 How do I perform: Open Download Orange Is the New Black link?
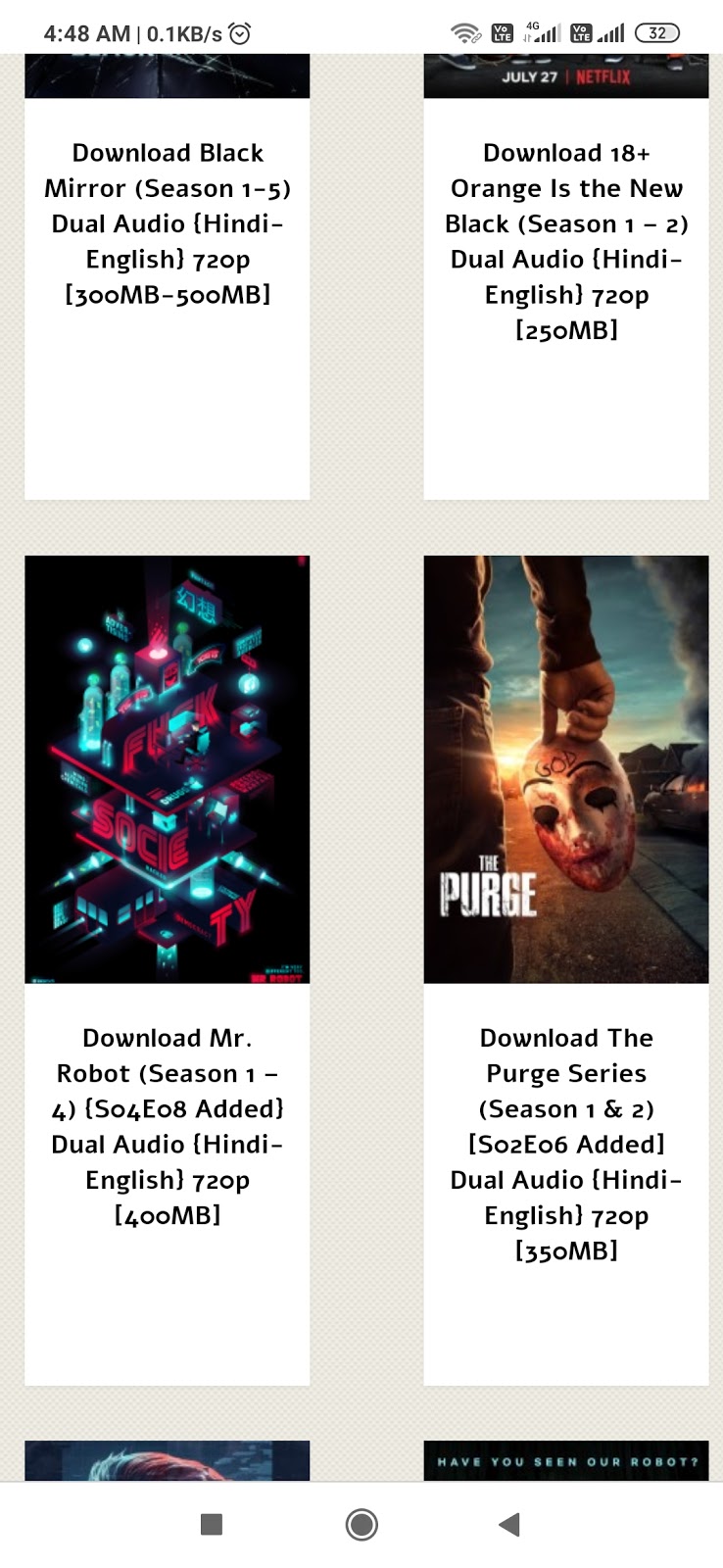click(566, 241)
